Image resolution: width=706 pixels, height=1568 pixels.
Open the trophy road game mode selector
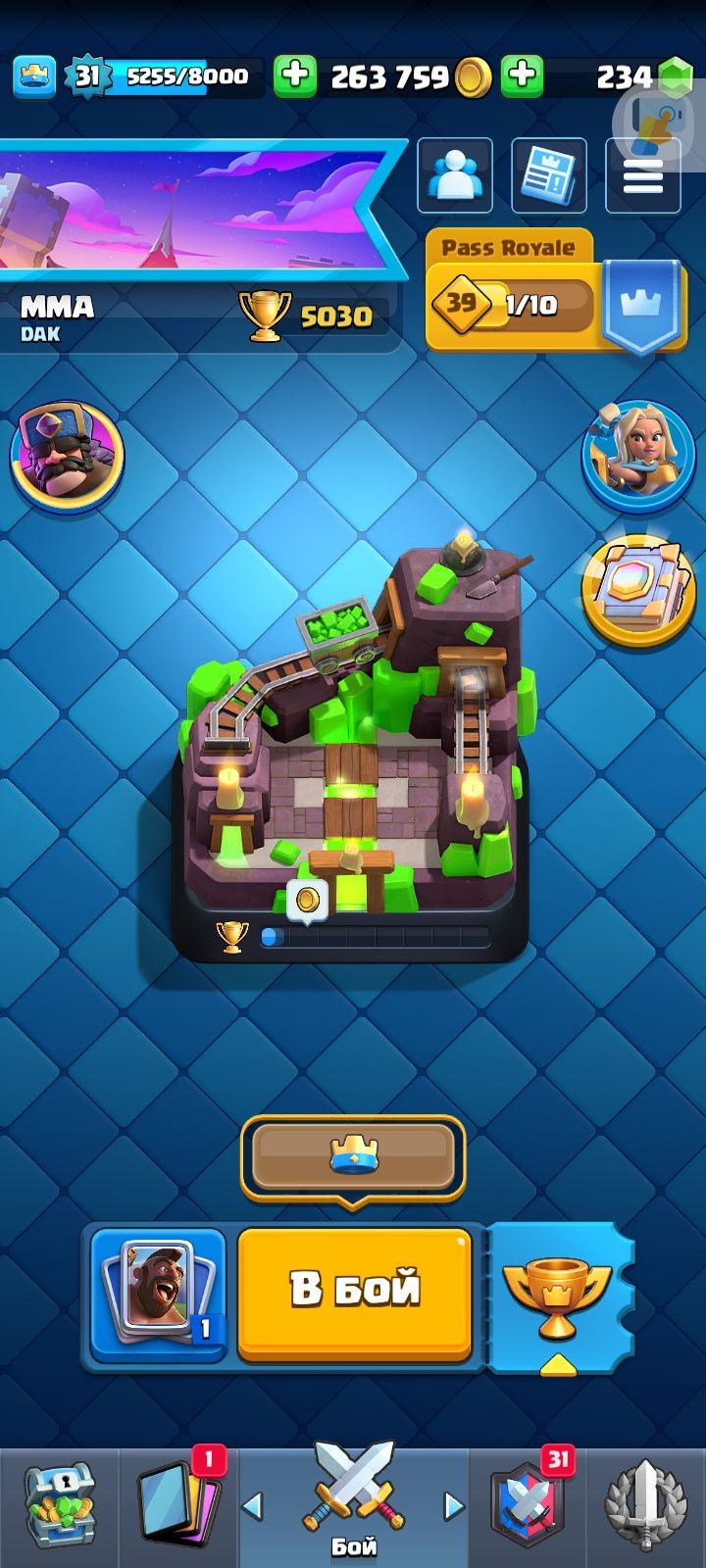[x=556, y=1296]
